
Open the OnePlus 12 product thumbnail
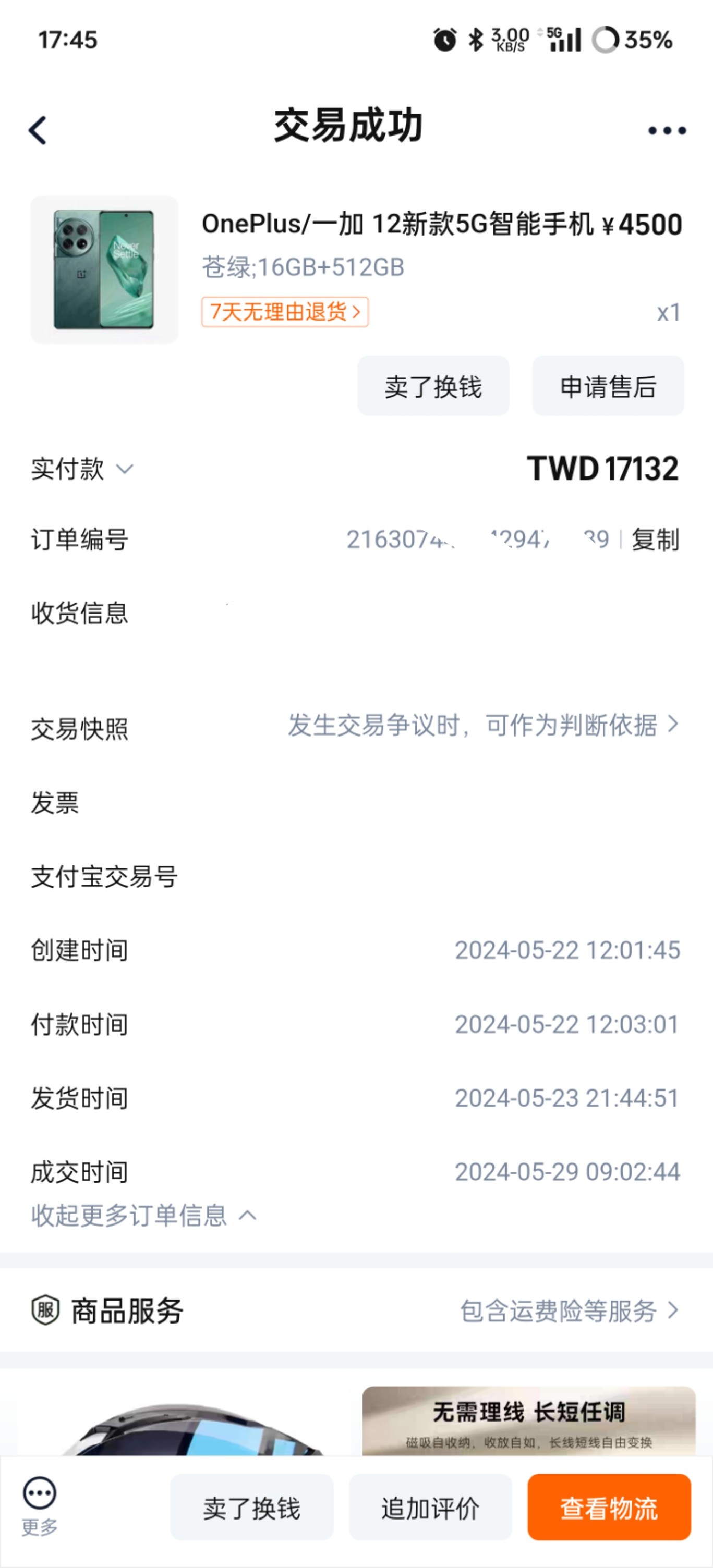point(104,269)
